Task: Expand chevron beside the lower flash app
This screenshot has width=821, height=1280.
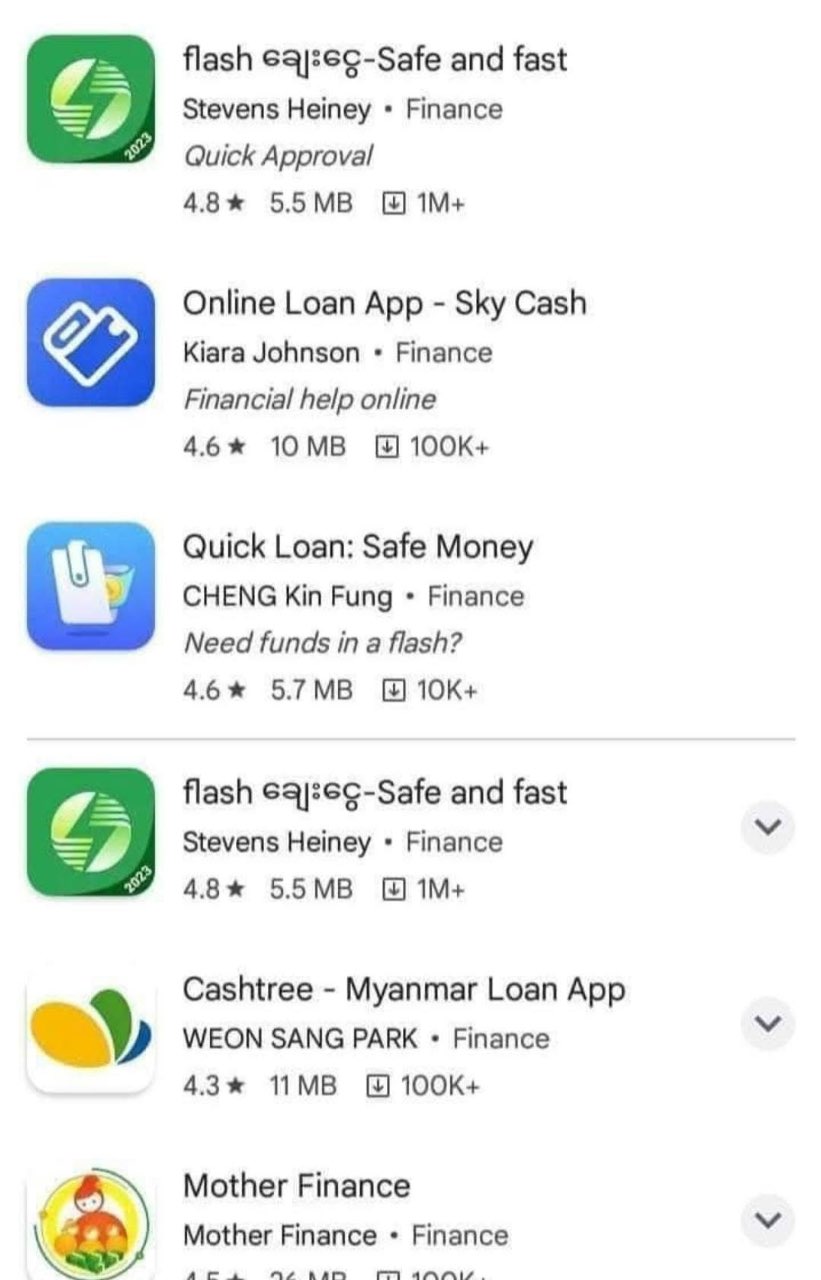Action: pos(767,828)
